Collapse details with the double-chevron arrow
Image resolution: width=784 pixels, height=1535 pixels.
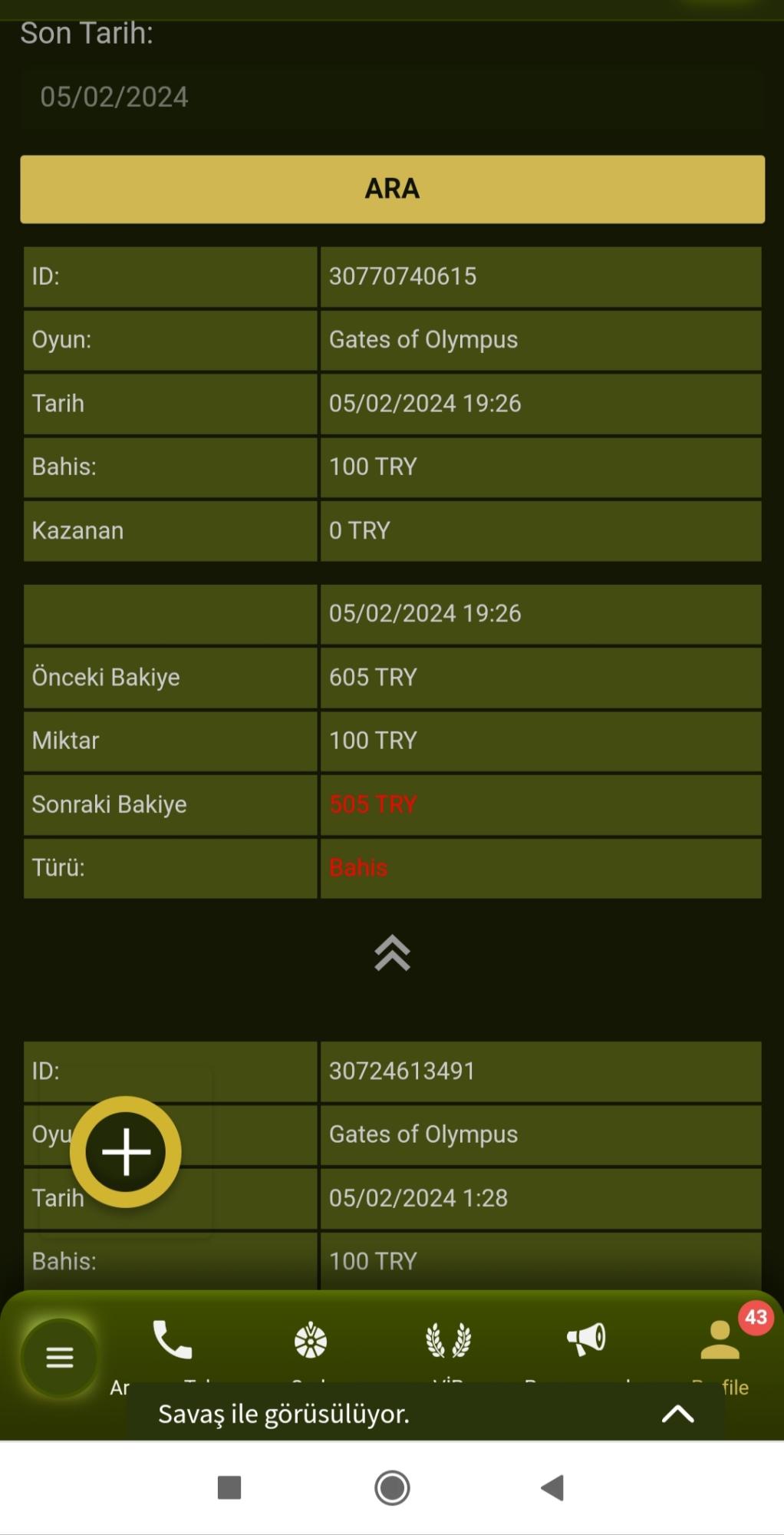click(x=392, y=953)
